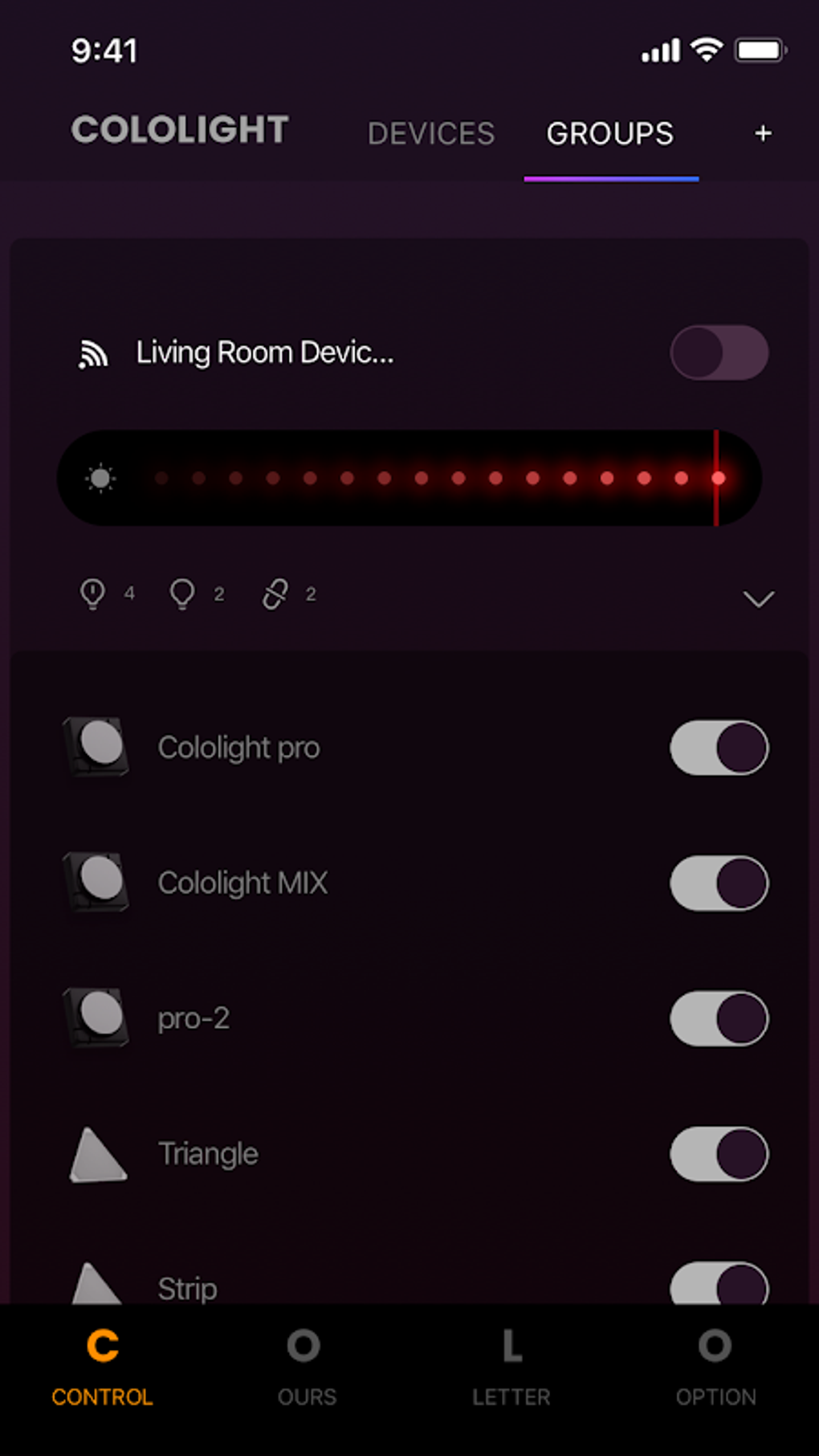Toggle the Living Room Devices group switch

(x=719, y=352)
